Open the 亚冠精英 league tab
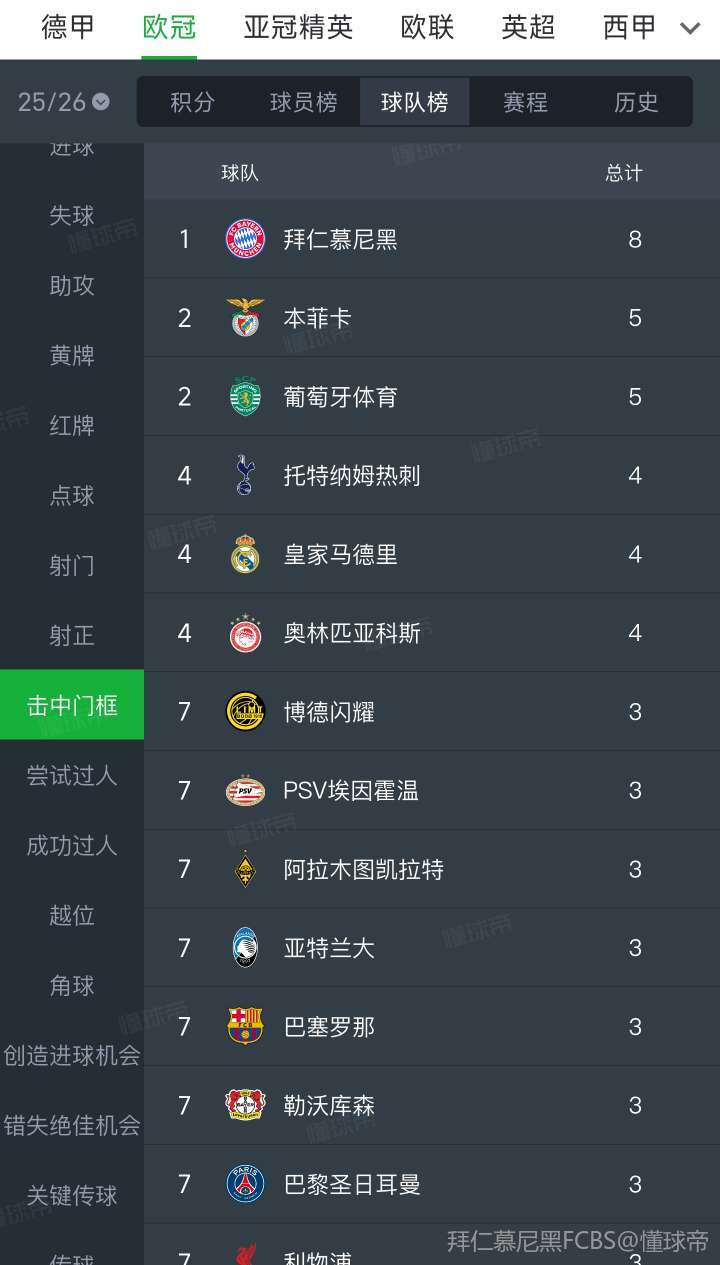 coord(298,27)
